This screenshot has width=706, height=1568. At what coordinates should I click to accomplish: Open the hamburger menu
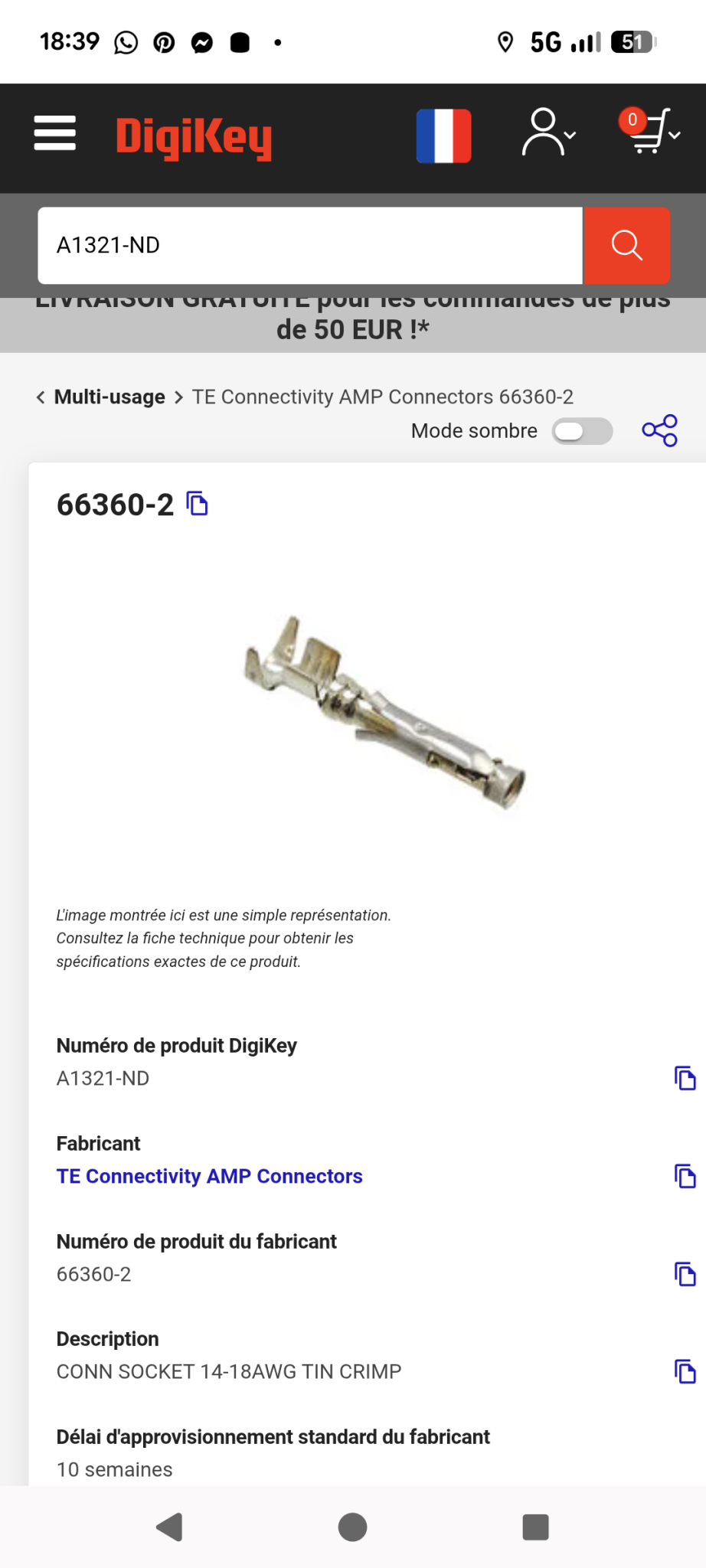coord(55,134)
